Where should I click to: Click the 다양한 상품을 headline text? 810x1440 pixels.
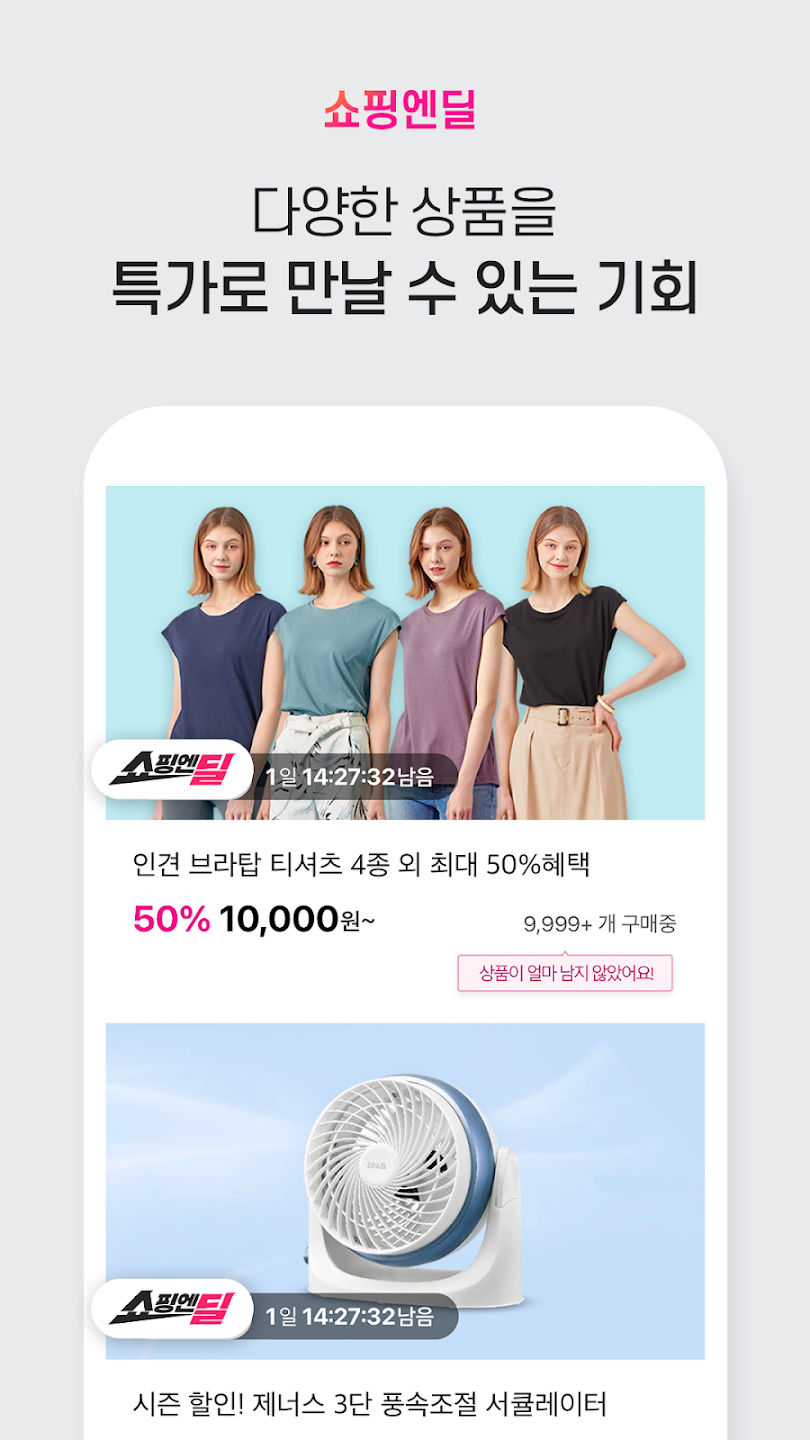tap(405, 211)
